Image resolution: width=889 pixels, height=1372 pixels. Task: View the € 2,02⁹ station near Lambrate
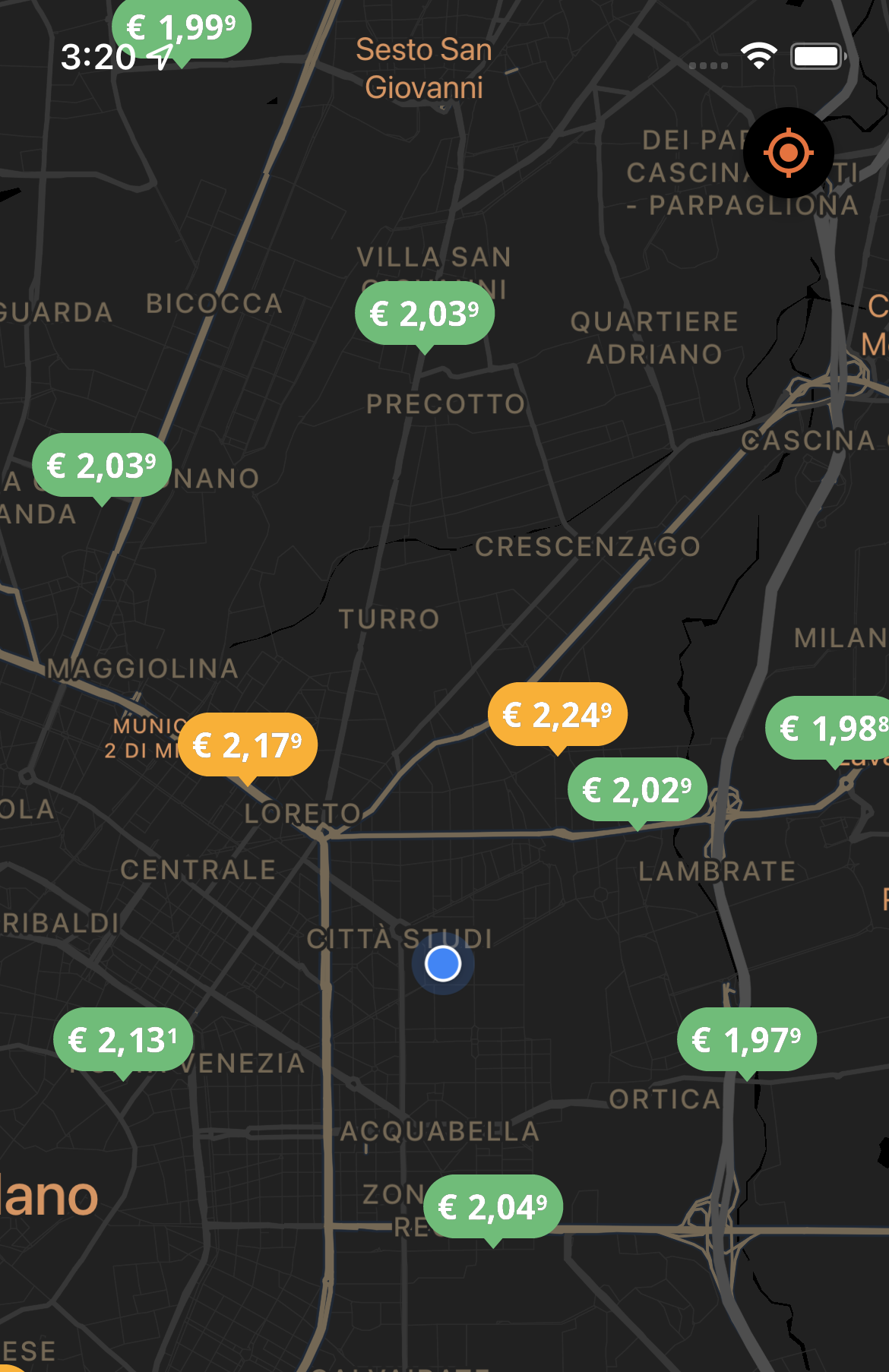coord(637,790)
